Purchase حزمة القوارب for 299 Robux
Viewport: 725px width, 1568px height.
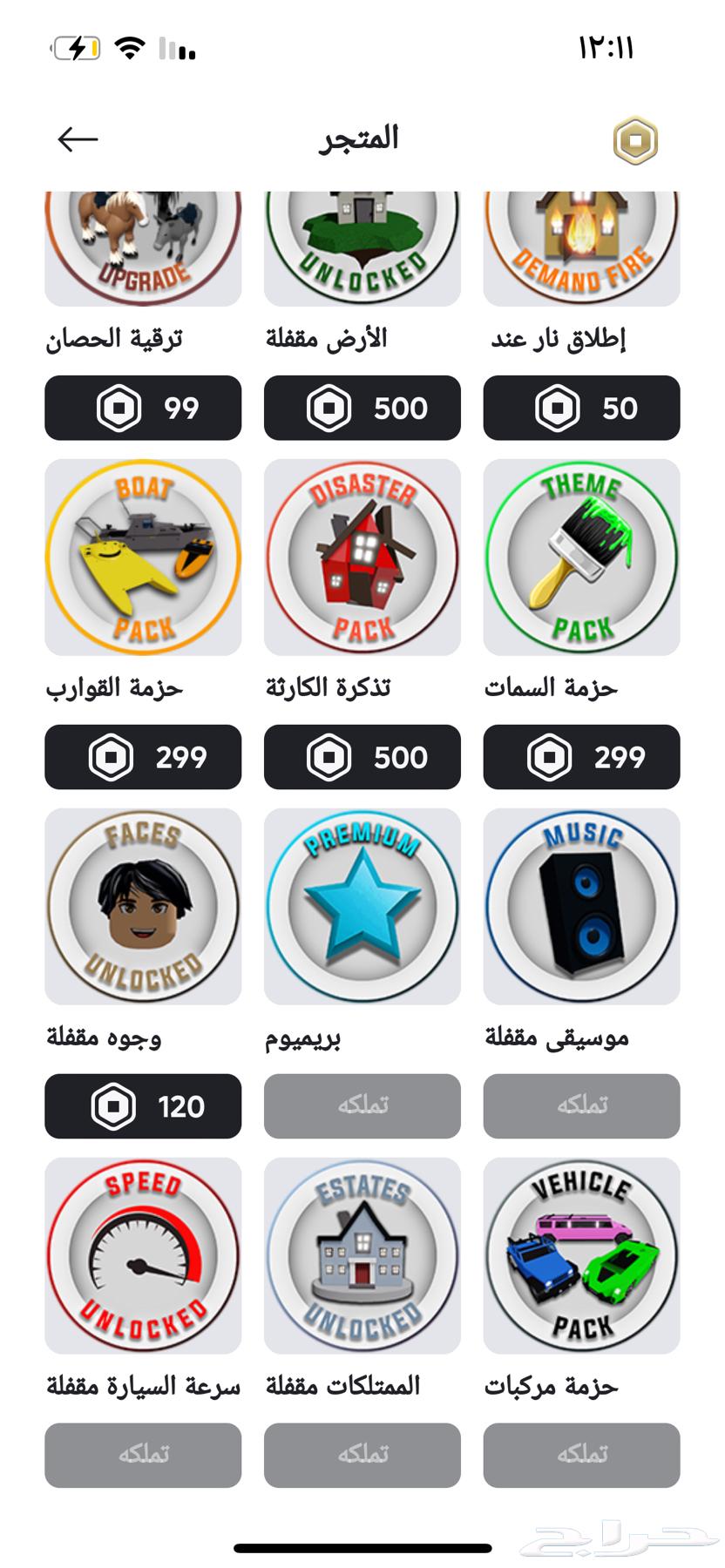(x=142, y=757)
